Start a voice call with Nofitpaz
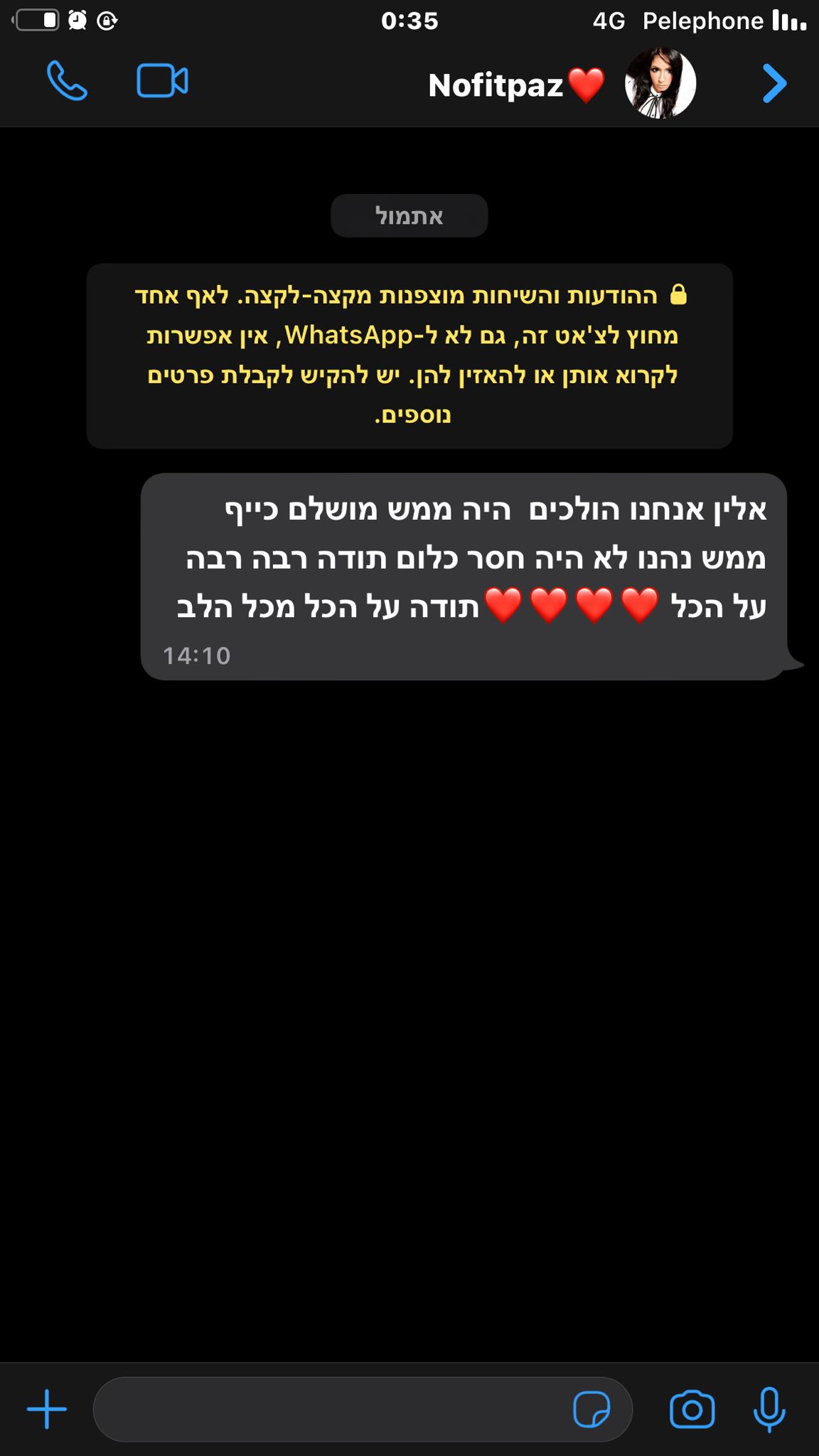 point(67,82)
